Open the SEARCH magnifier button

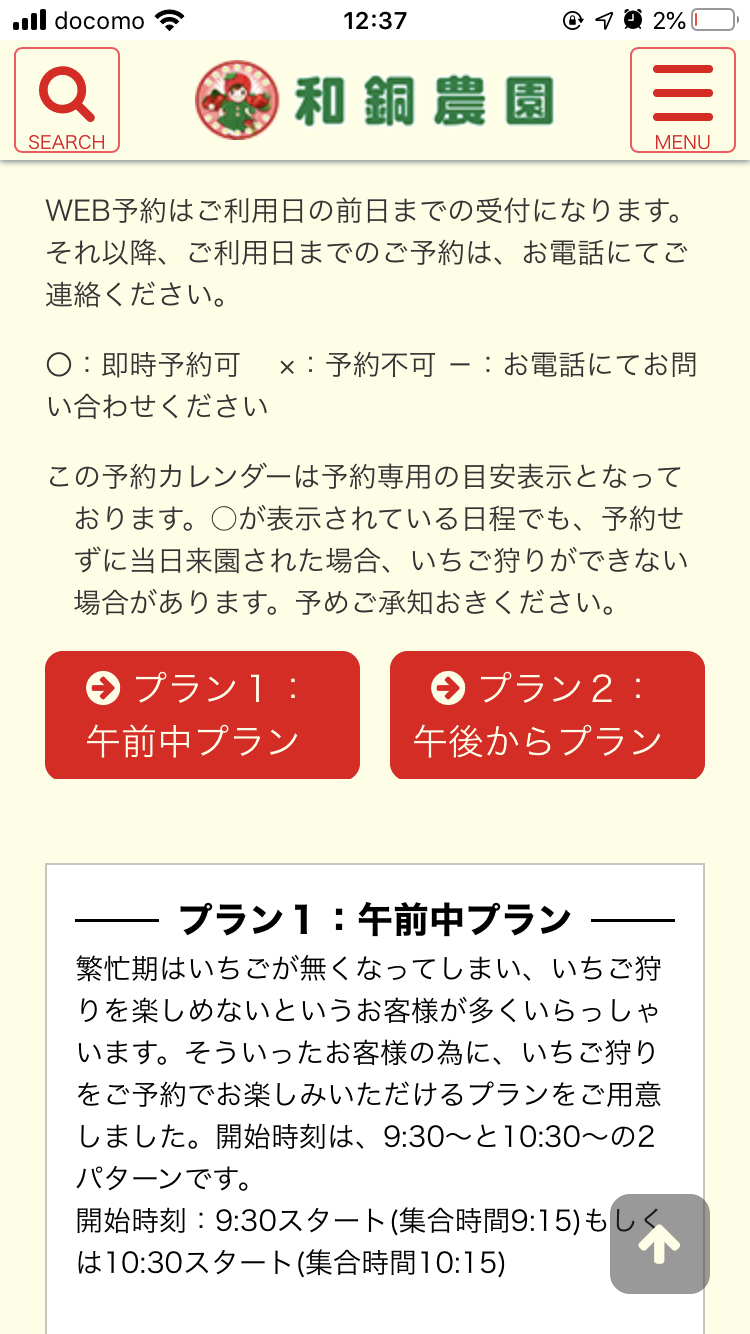click(67, 100)
